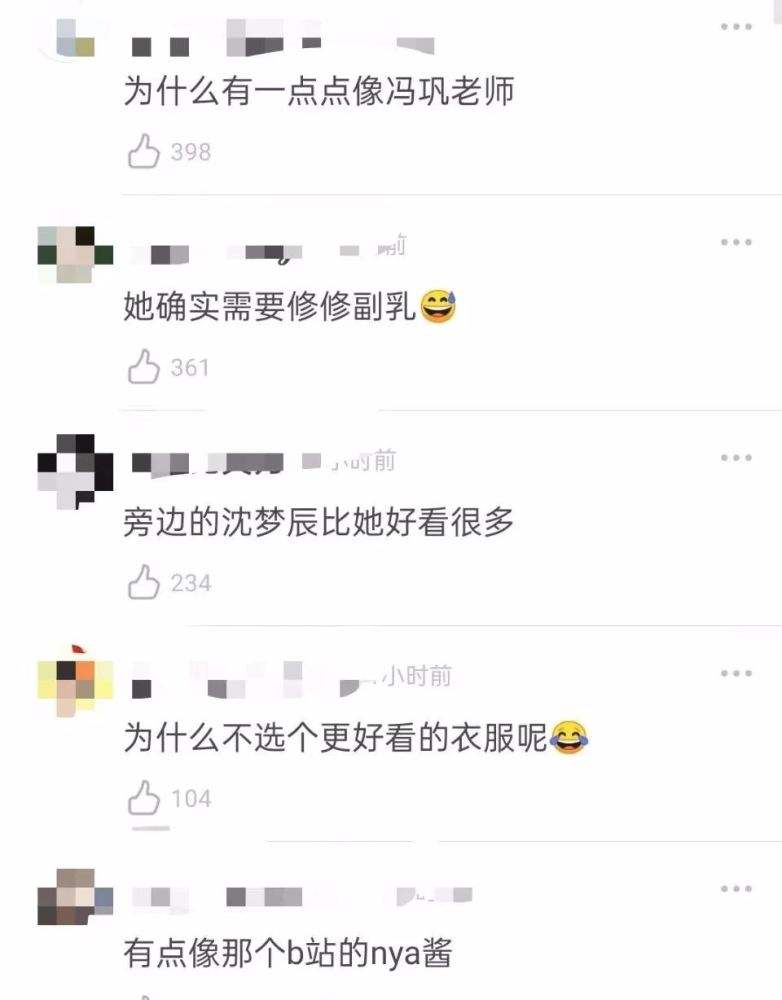Image resolution: width=782 pixels, height=1000 pixels.
Task: Like the comment about 沈梦辰
Action: 144,583
